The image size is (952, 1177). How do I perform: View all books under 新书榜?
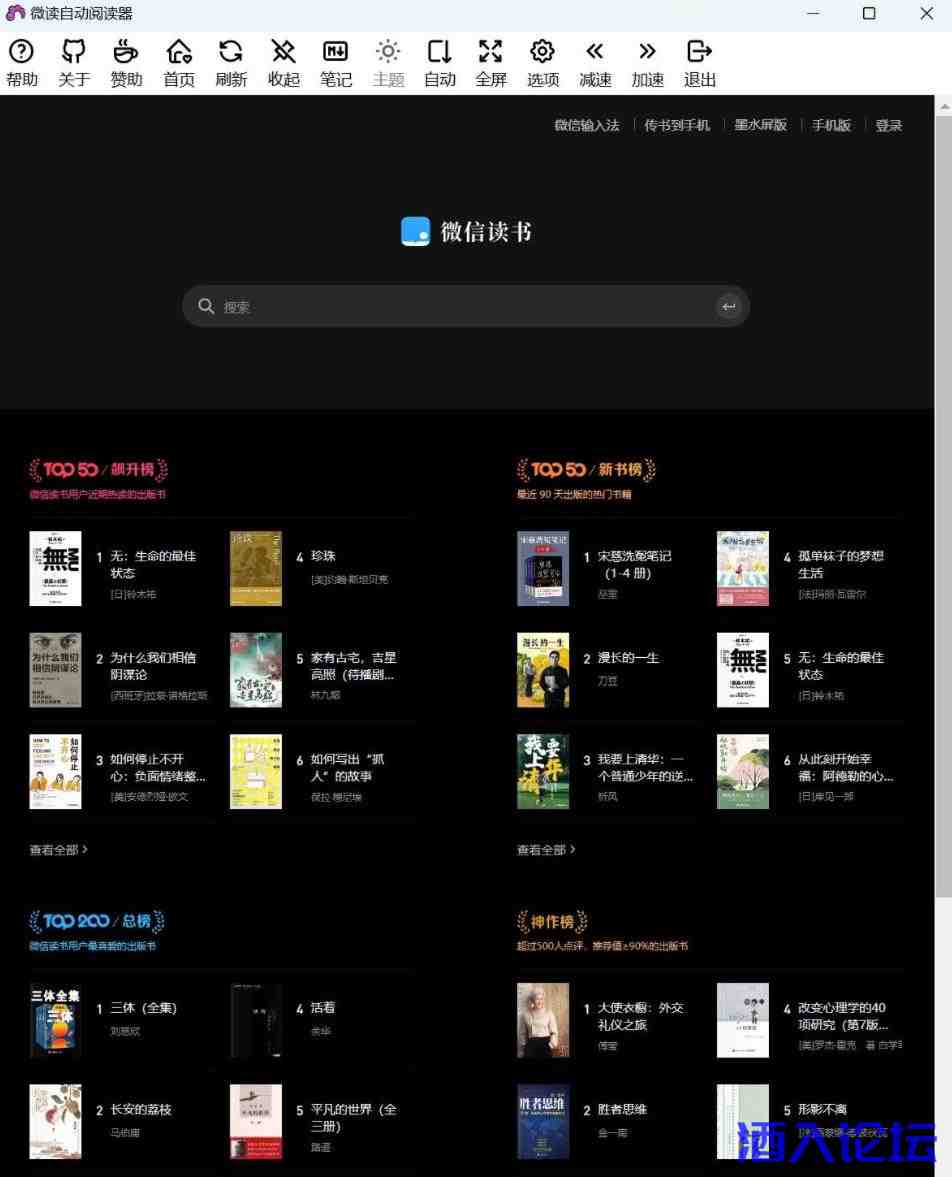(546, 849)
